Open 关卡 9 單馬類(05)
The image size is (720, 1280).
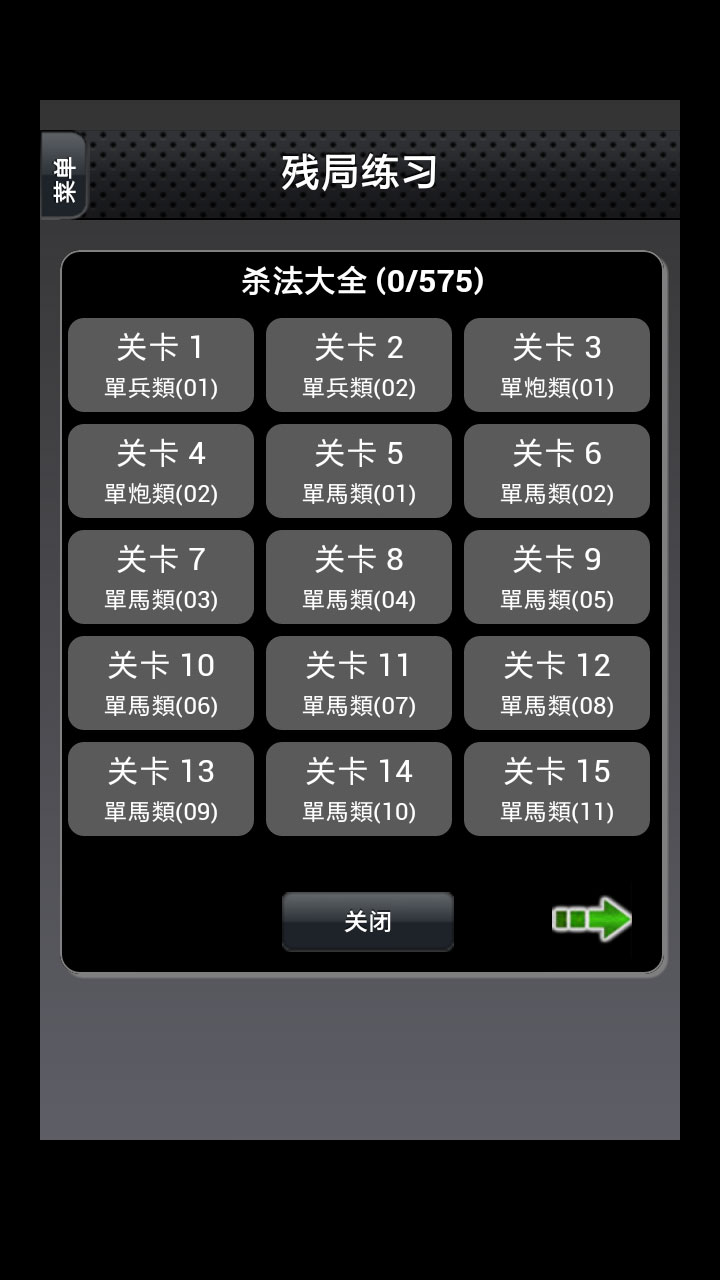[x=557, y=577]
